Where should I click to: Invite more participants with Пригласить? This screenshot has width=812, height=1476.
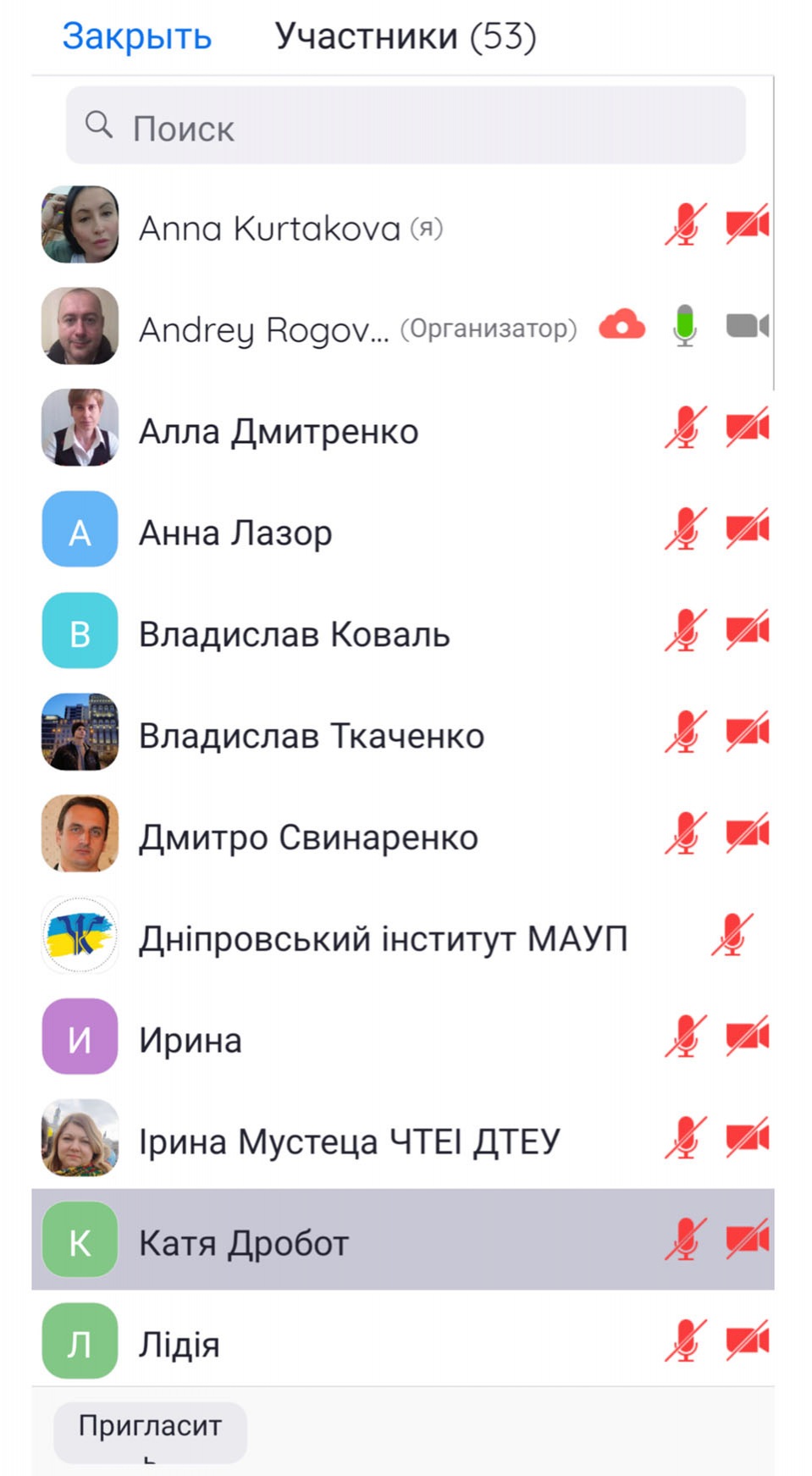[150, 1432]
